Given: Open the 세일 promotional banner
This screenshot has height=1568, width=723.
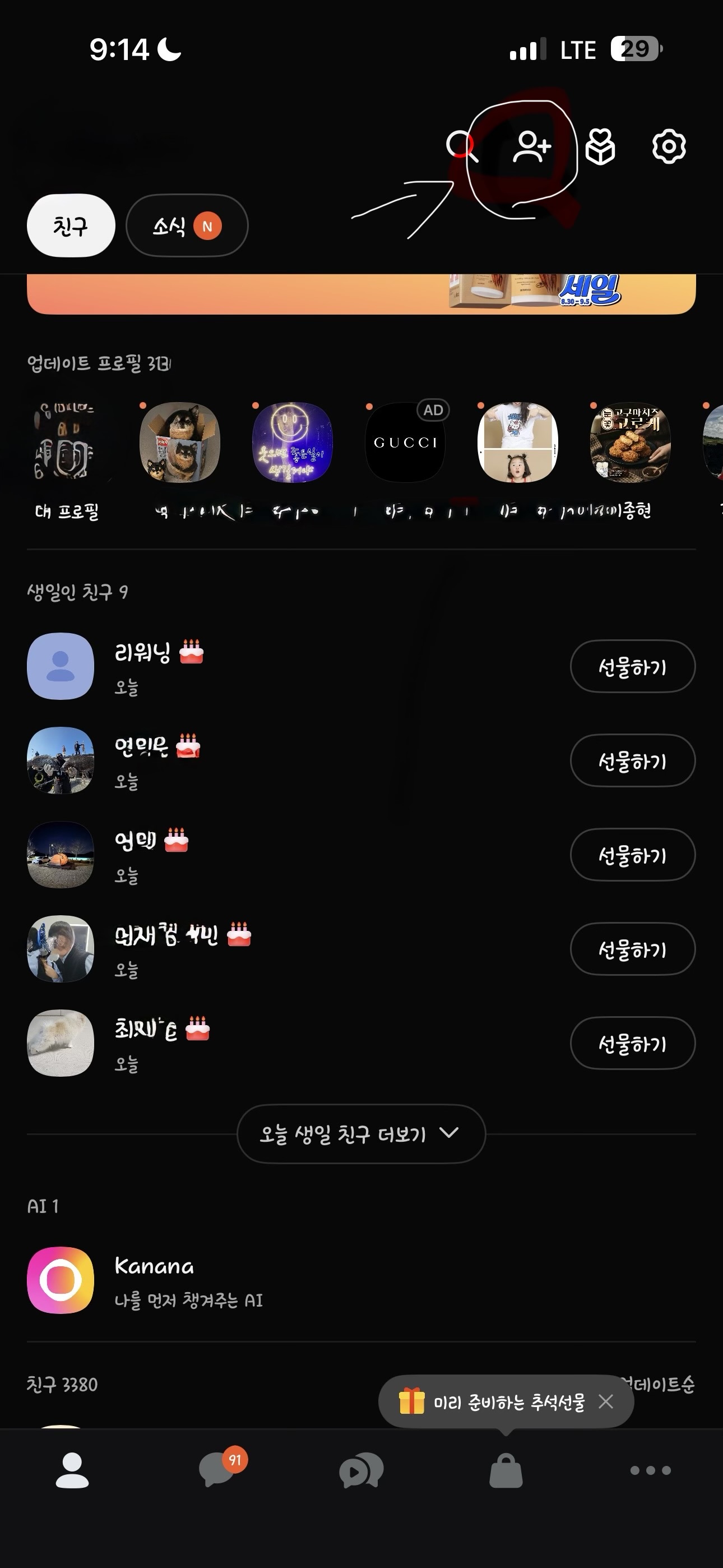Looking at the screenshot, I should (x=361, y=294).
